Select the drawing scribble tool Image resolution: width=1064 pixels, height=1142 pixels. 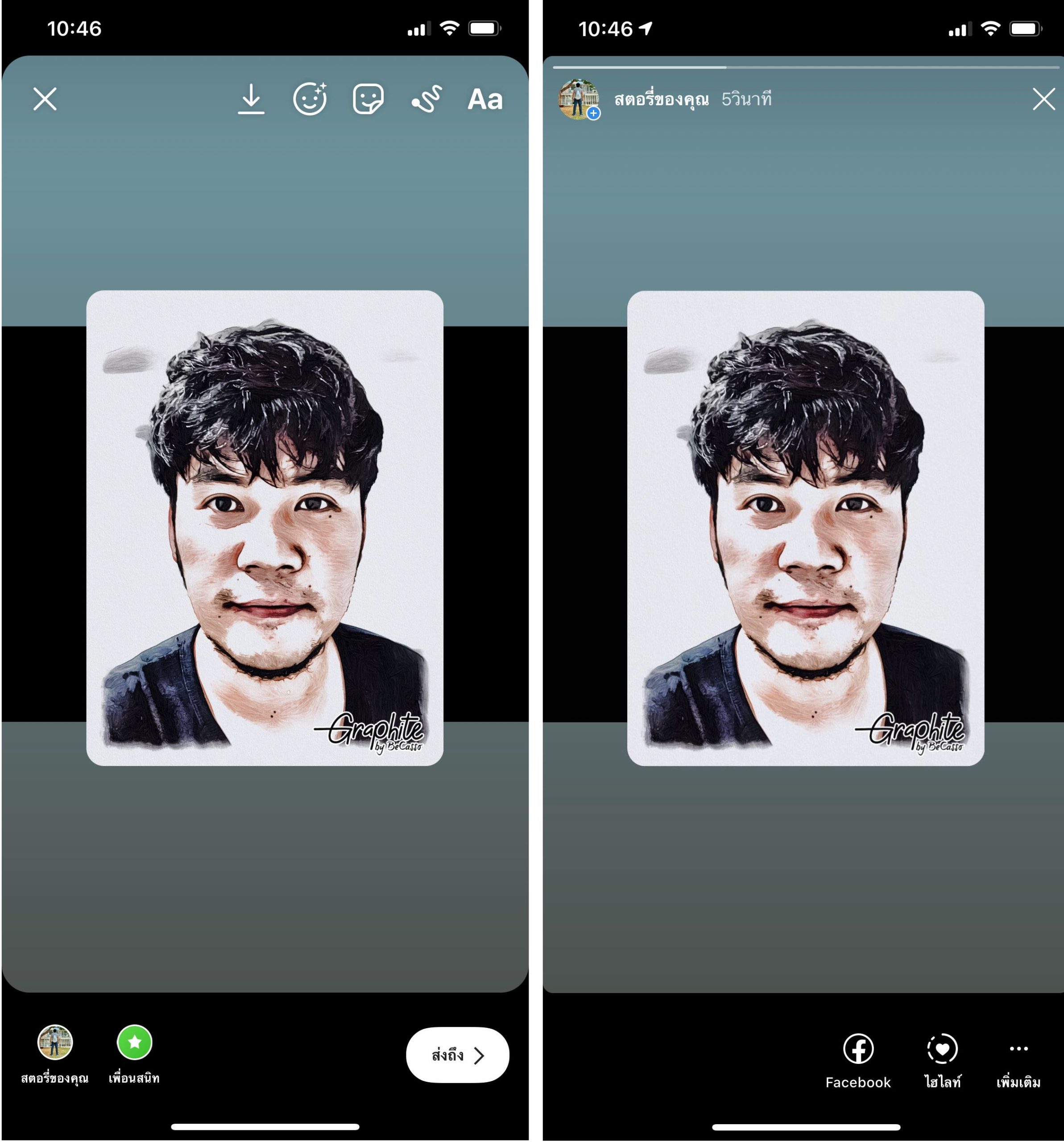pyautogui.click(x=427, y=99)
